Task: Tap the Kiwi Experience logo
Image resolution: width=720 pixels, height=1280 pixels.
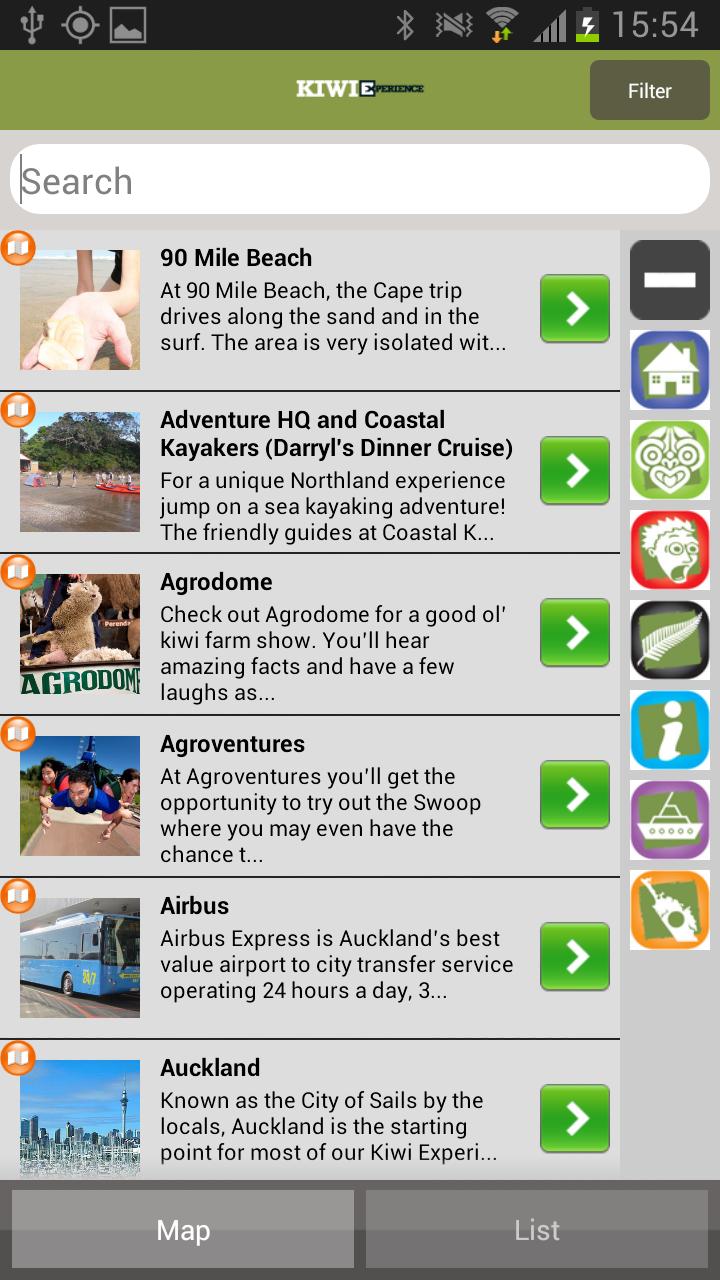Action: (x=360, y=88)
